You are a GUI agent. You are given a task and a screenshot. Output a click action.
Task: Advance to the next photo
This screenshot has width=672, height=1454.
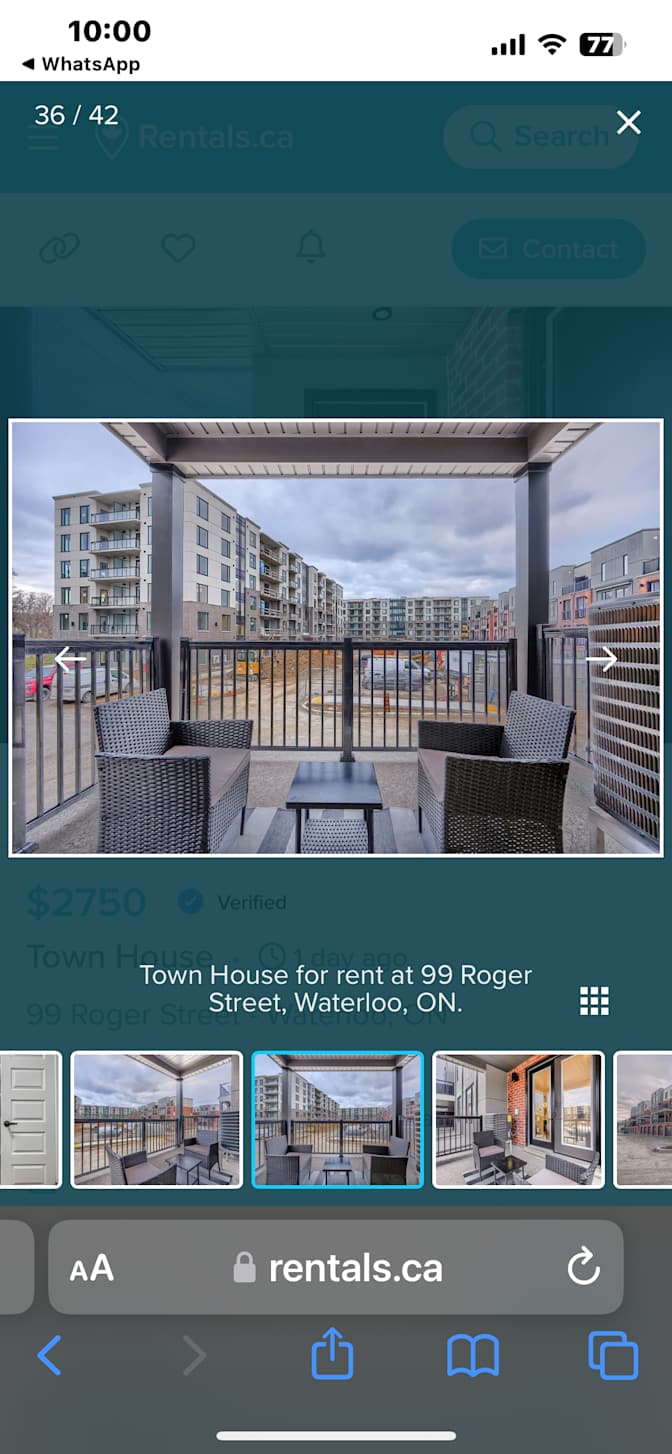pos(601,659)
